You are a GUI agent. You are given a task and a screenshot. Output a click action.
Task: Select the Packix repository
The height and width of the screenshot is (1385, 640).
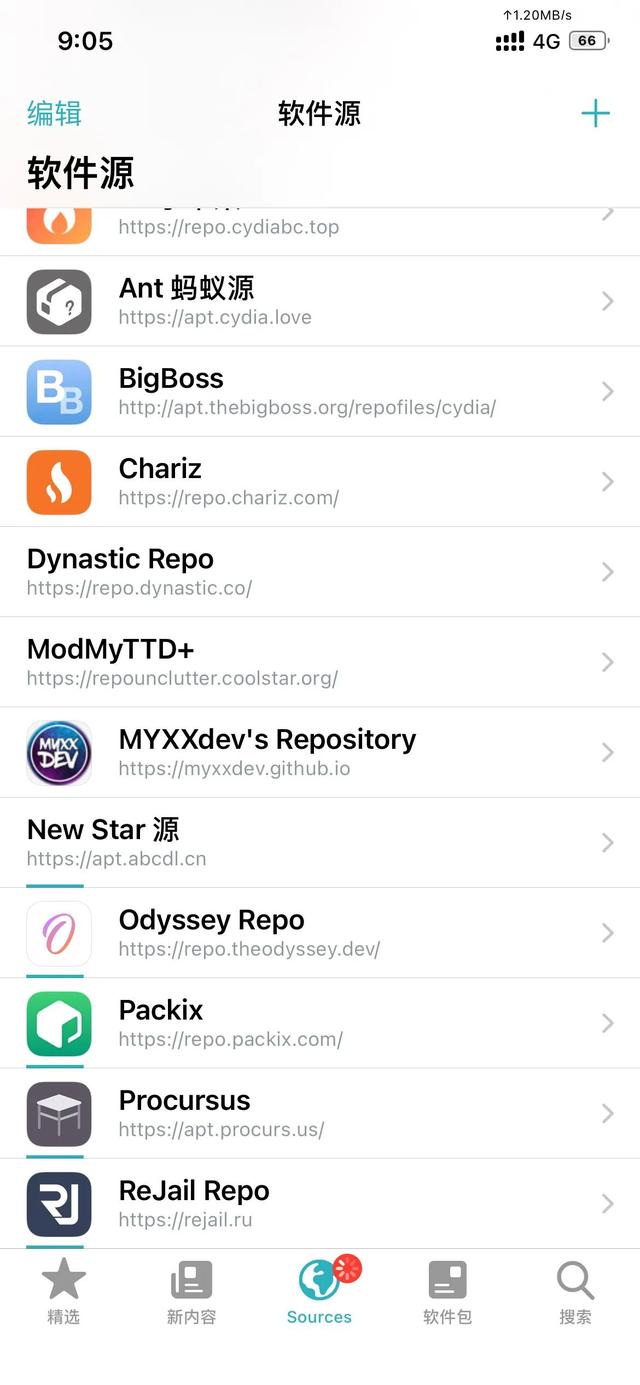click(x=320, y=1022)
